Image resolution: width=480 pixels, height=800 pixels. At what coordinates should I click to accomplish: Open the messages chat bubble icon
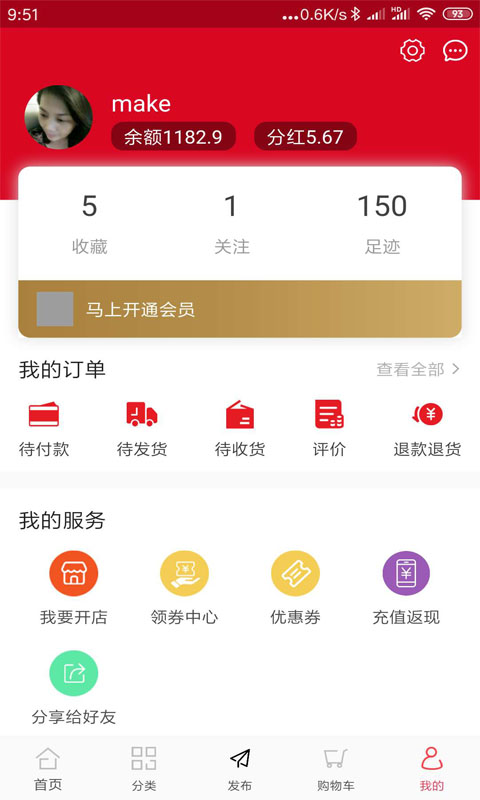click(x=455, y=51)
